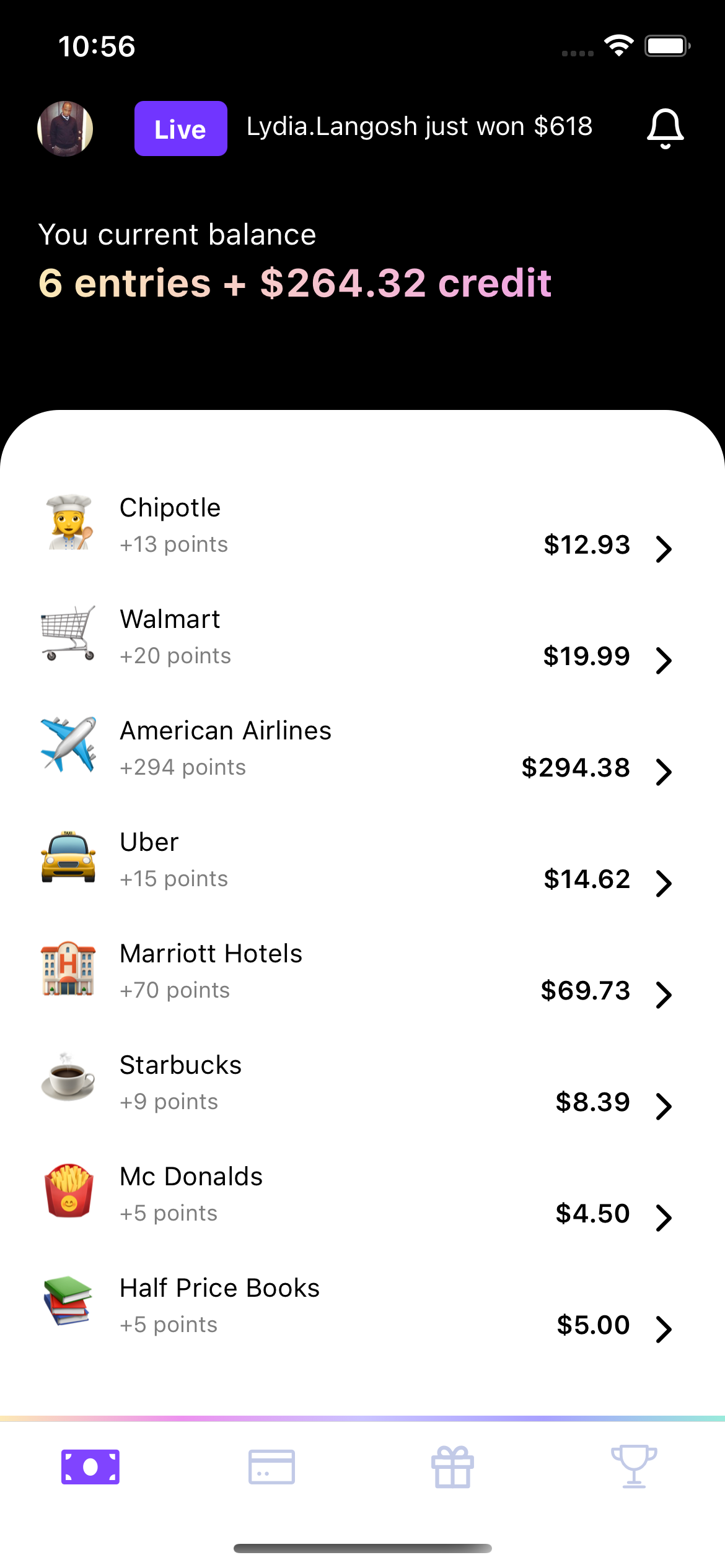Open the Chipotle transaction
725x1568 pixels.
(x=362, y=525)
